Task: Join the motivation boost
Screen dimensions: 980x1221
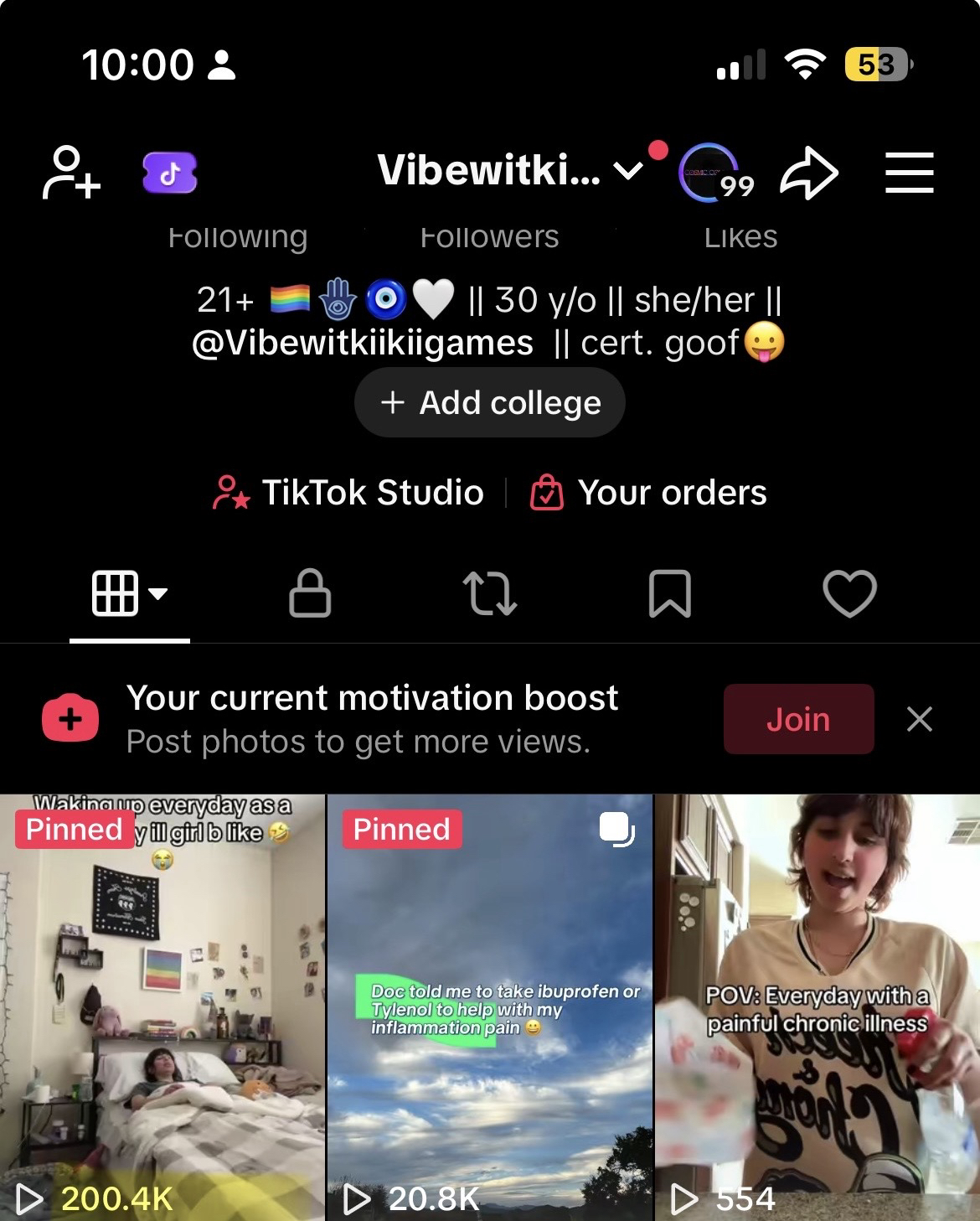Action: (798, 719)
